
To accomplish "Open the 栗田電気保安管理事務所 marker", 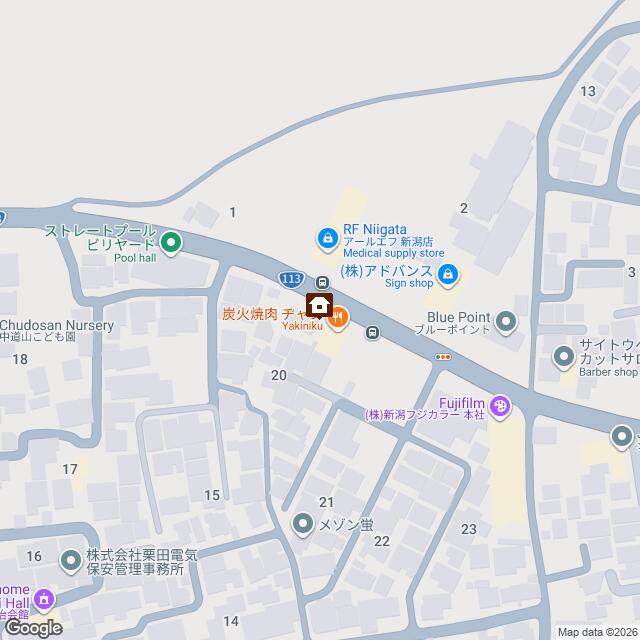I will (70, 560).
